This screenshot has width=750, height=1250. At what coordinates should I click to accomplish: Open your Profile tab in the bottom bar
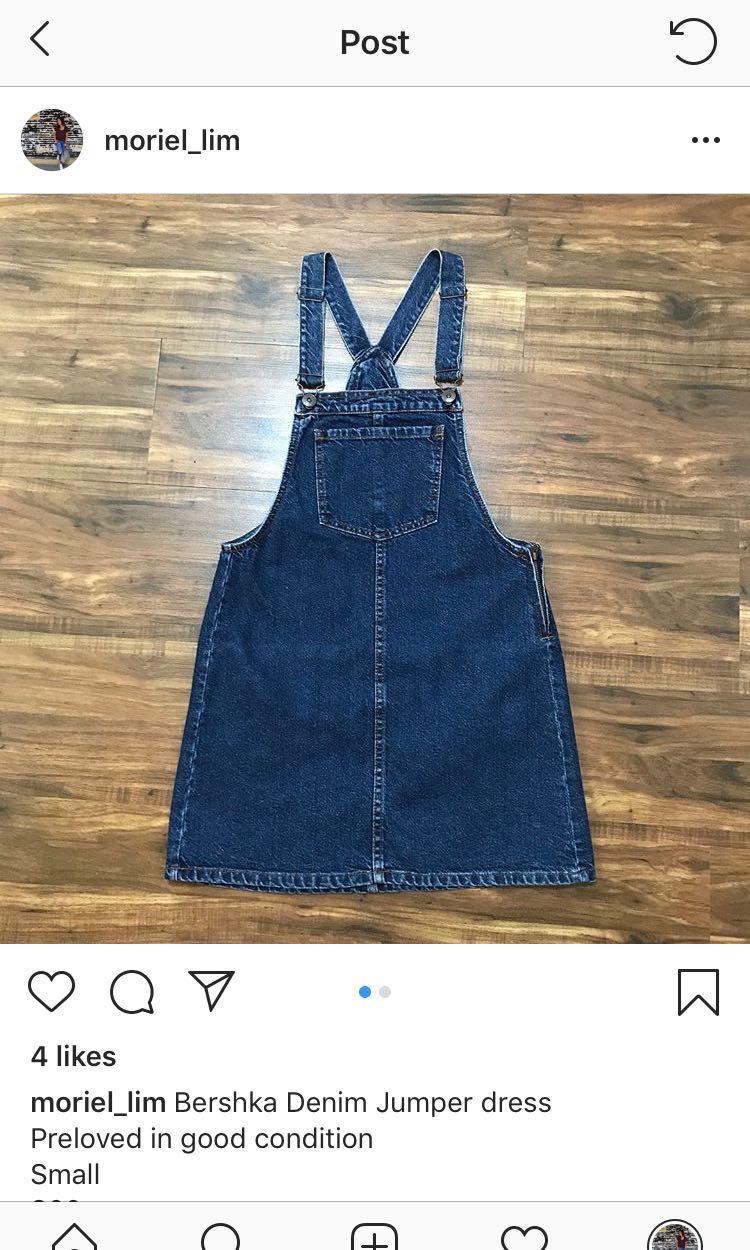pos(675,1237)
